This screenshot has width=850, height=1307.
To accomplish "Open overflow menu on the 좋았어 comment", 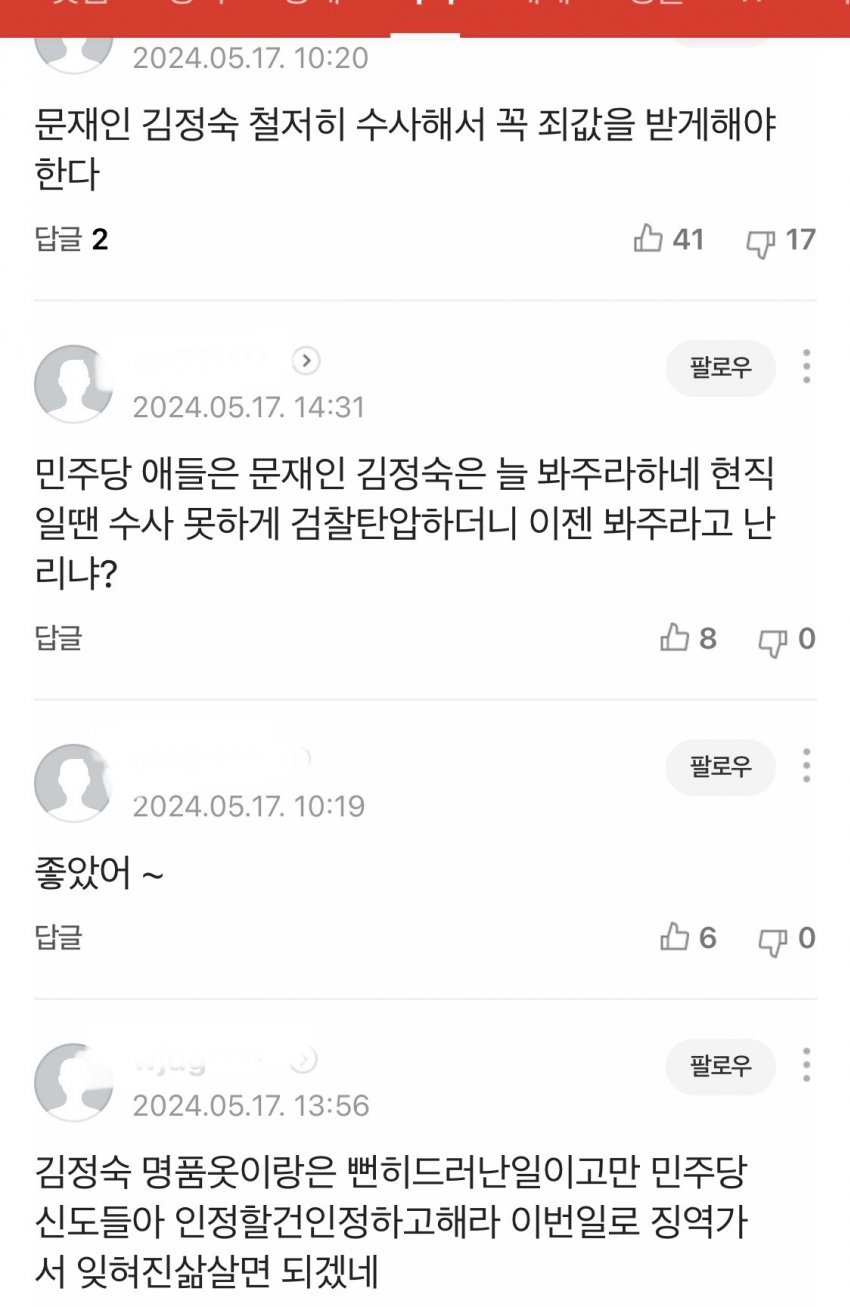I will [x=806, y=766].
